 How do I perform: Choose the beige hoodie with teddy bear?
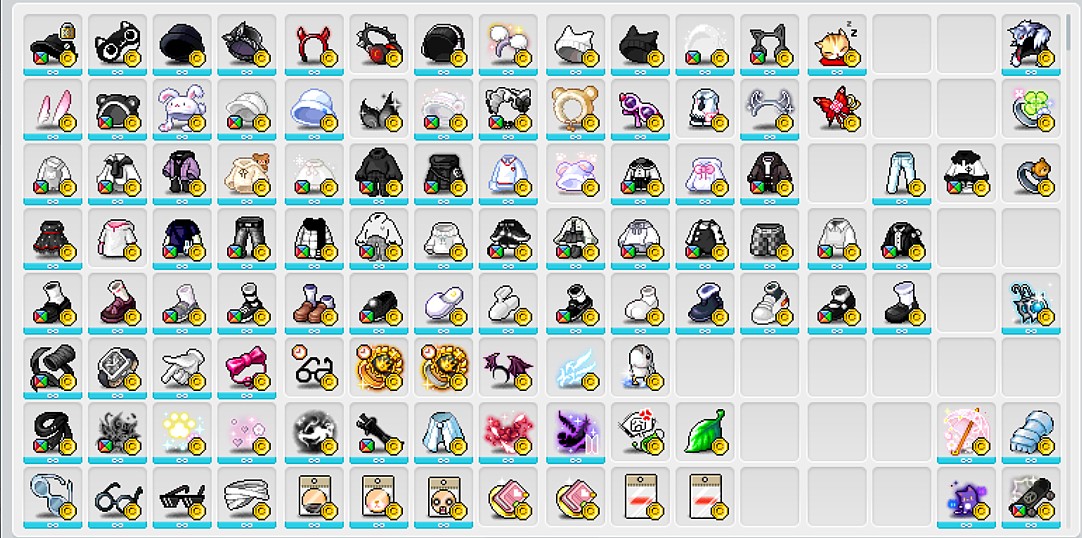coord(247,174)
